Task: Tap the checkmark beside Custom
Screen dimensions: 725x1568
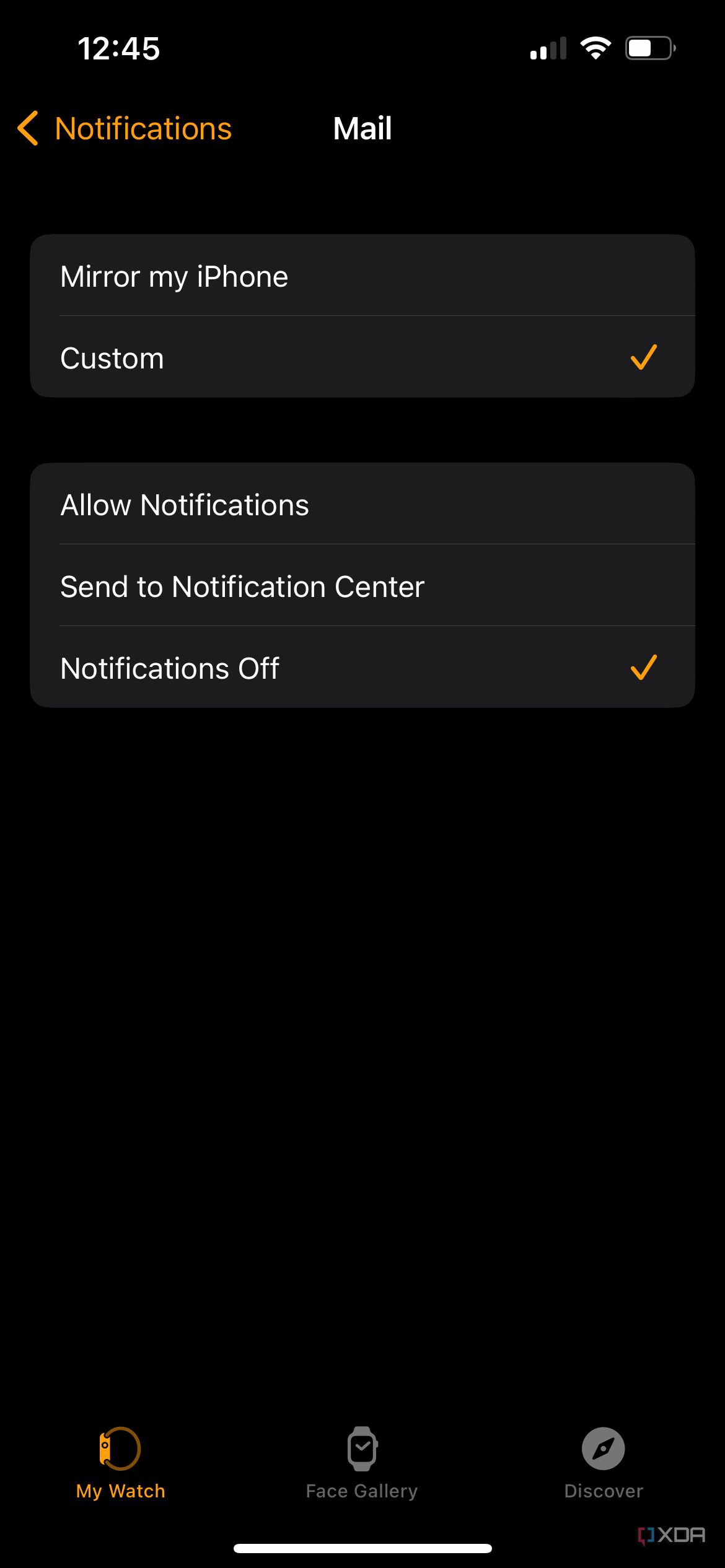Action: click(x=643, y=356)
